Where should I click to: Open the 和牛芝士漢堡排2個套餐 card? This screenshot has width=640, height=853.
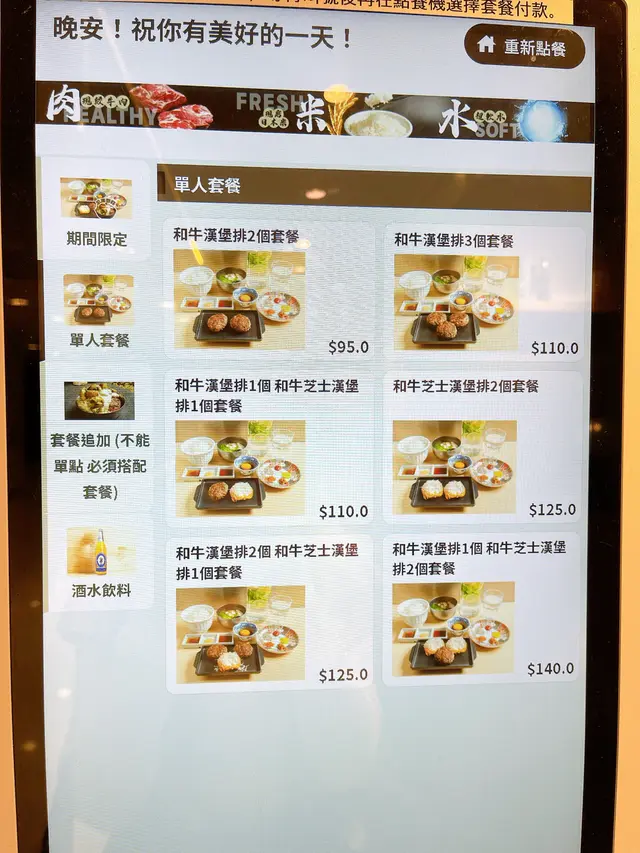[x=485, y=450]
